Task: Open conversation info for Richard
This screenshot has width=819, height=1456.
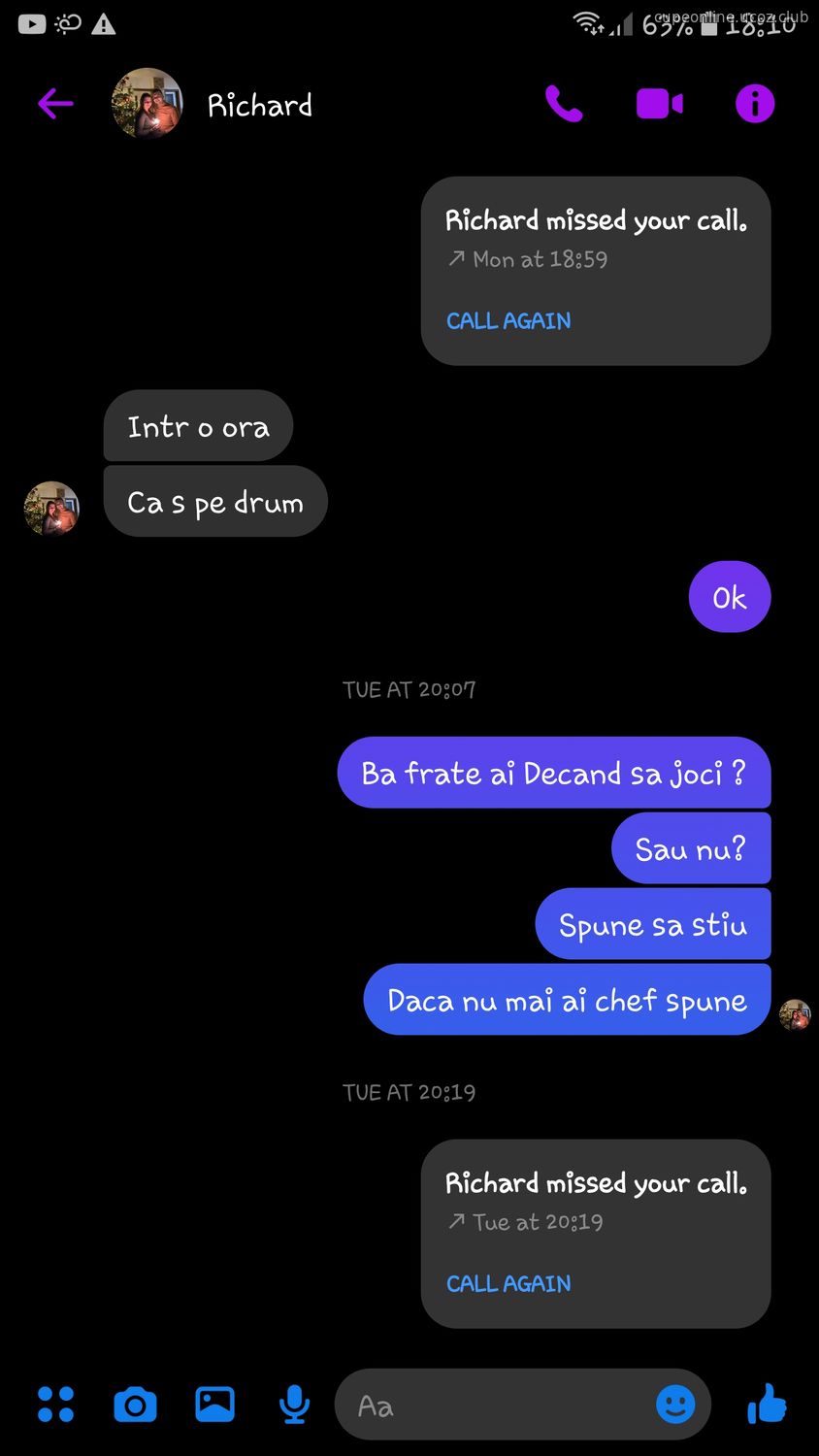Action: (x=755, y=103)
